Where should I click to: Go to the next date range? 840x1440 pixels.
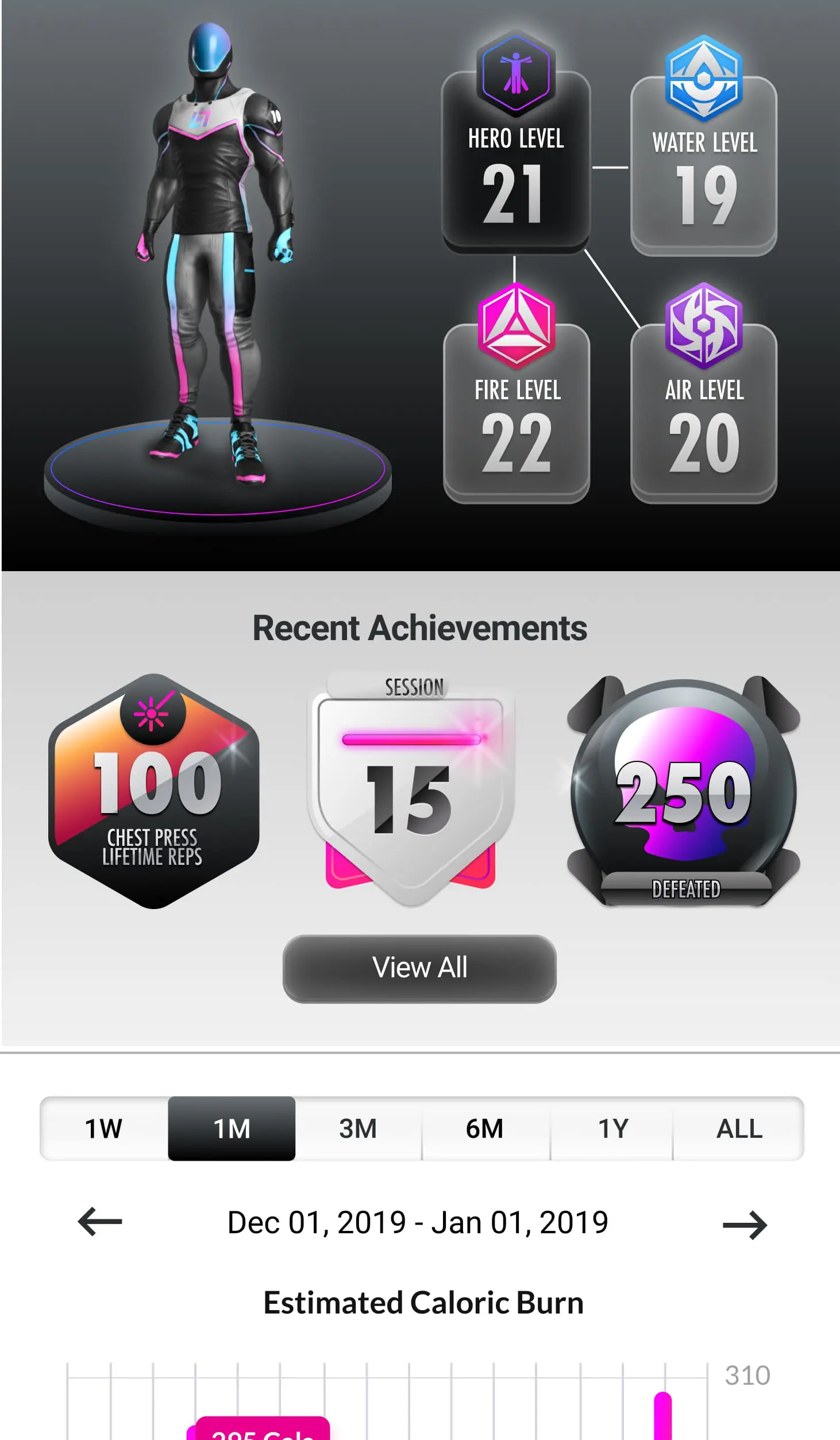(x=745, y=1225)
